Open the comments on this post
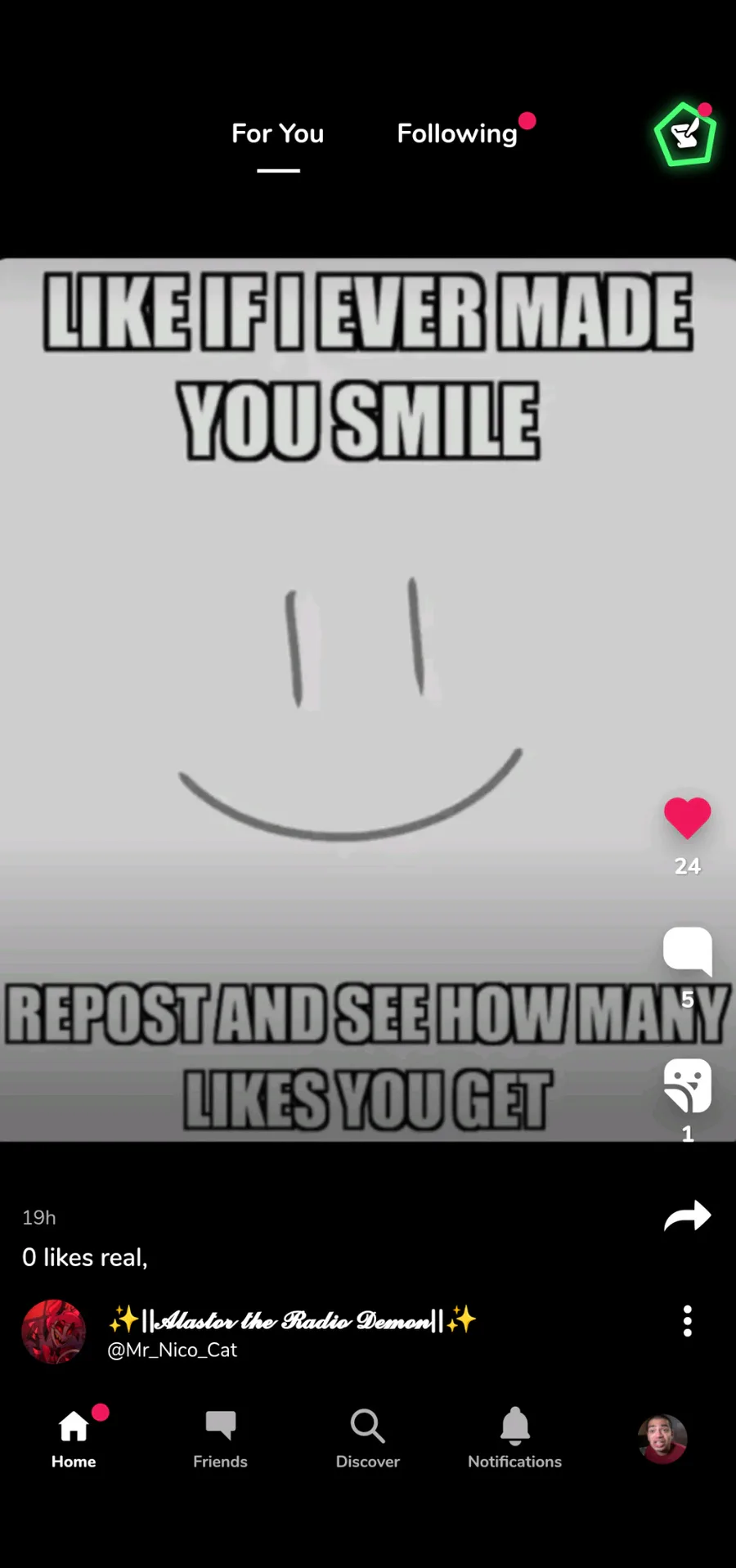 (x=687, y=950)
